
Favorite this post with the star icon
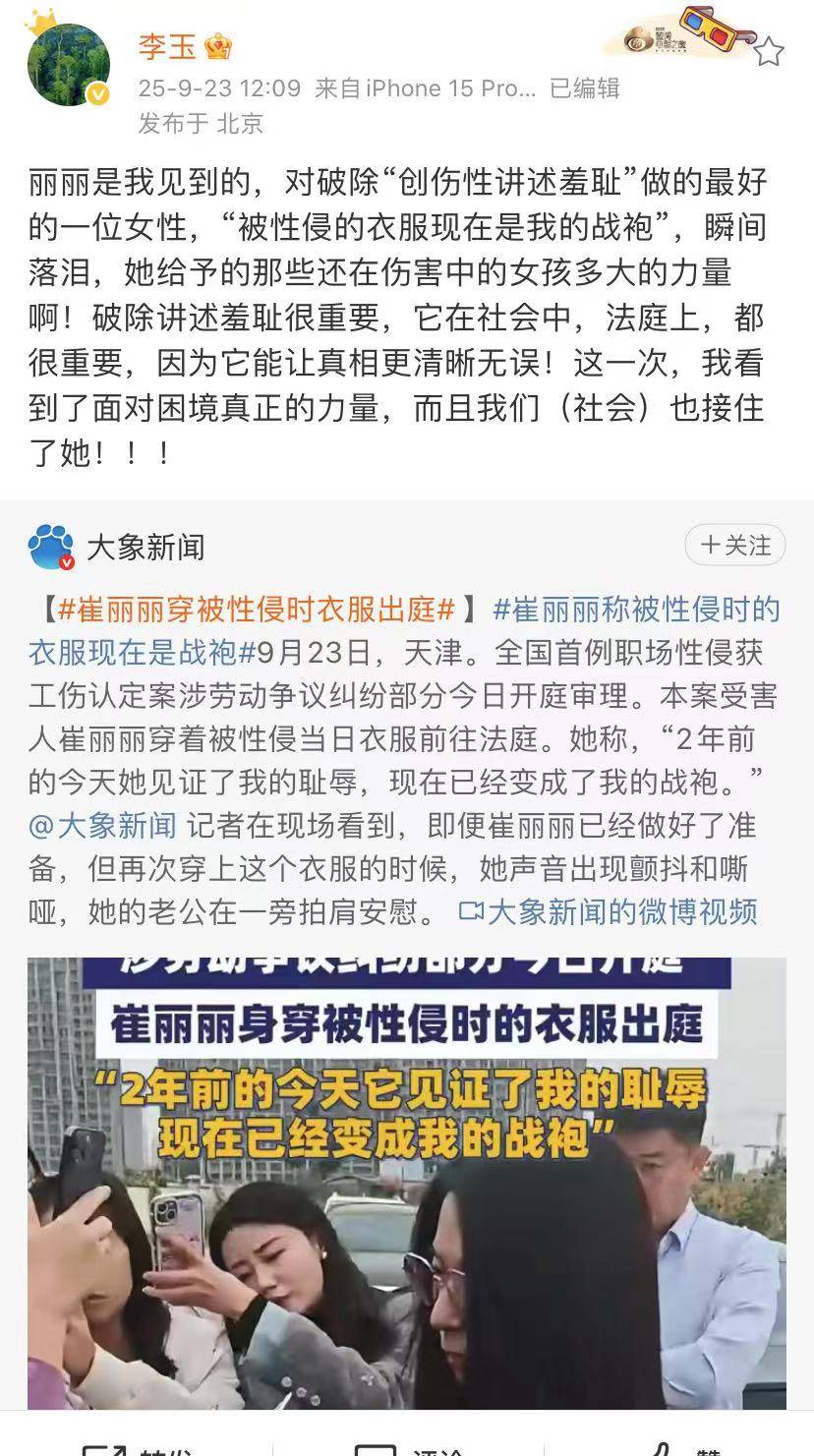(768, 51)
